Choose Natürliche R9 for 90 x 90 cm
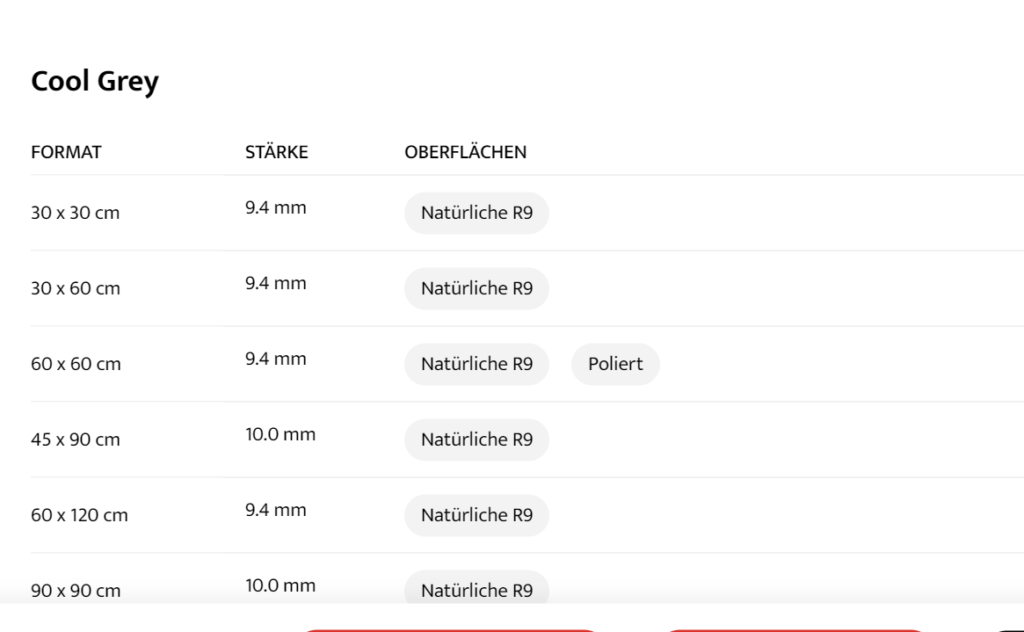Screen dimensions: 1024x632 [x=476, y=588]
